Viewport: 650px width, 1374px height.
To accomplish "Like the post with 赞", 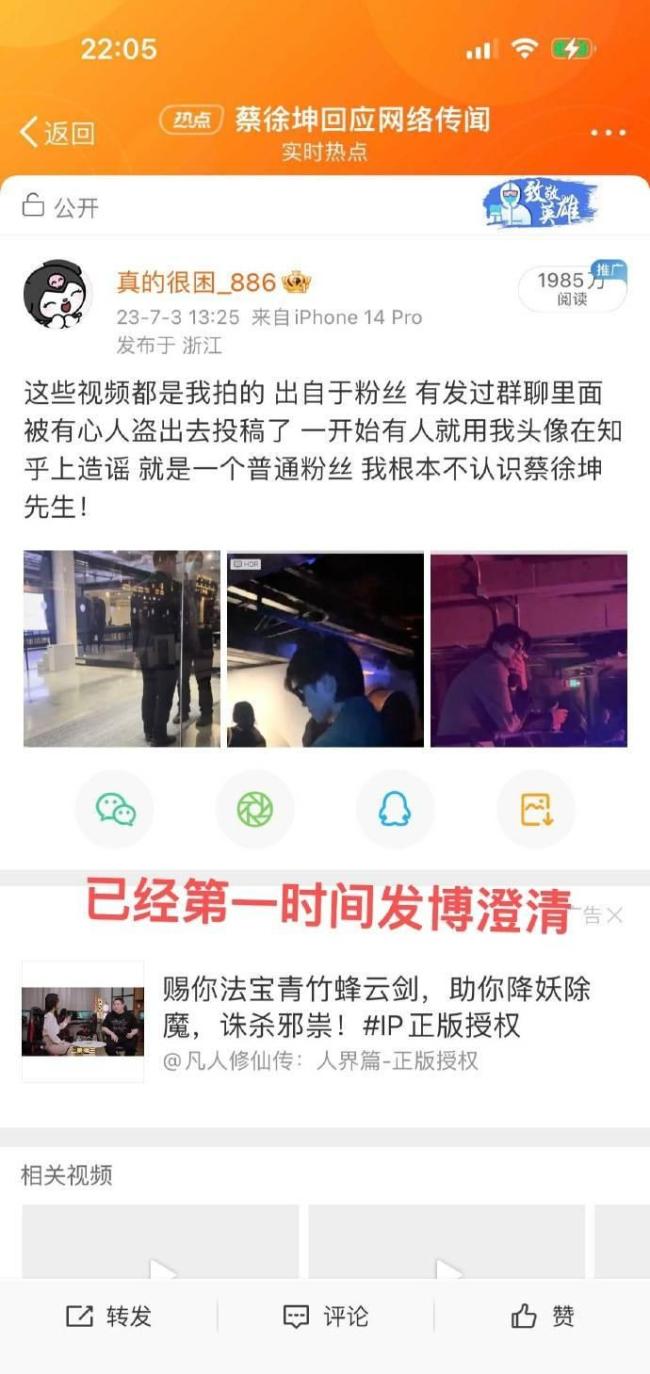I will click(542, 1316).
